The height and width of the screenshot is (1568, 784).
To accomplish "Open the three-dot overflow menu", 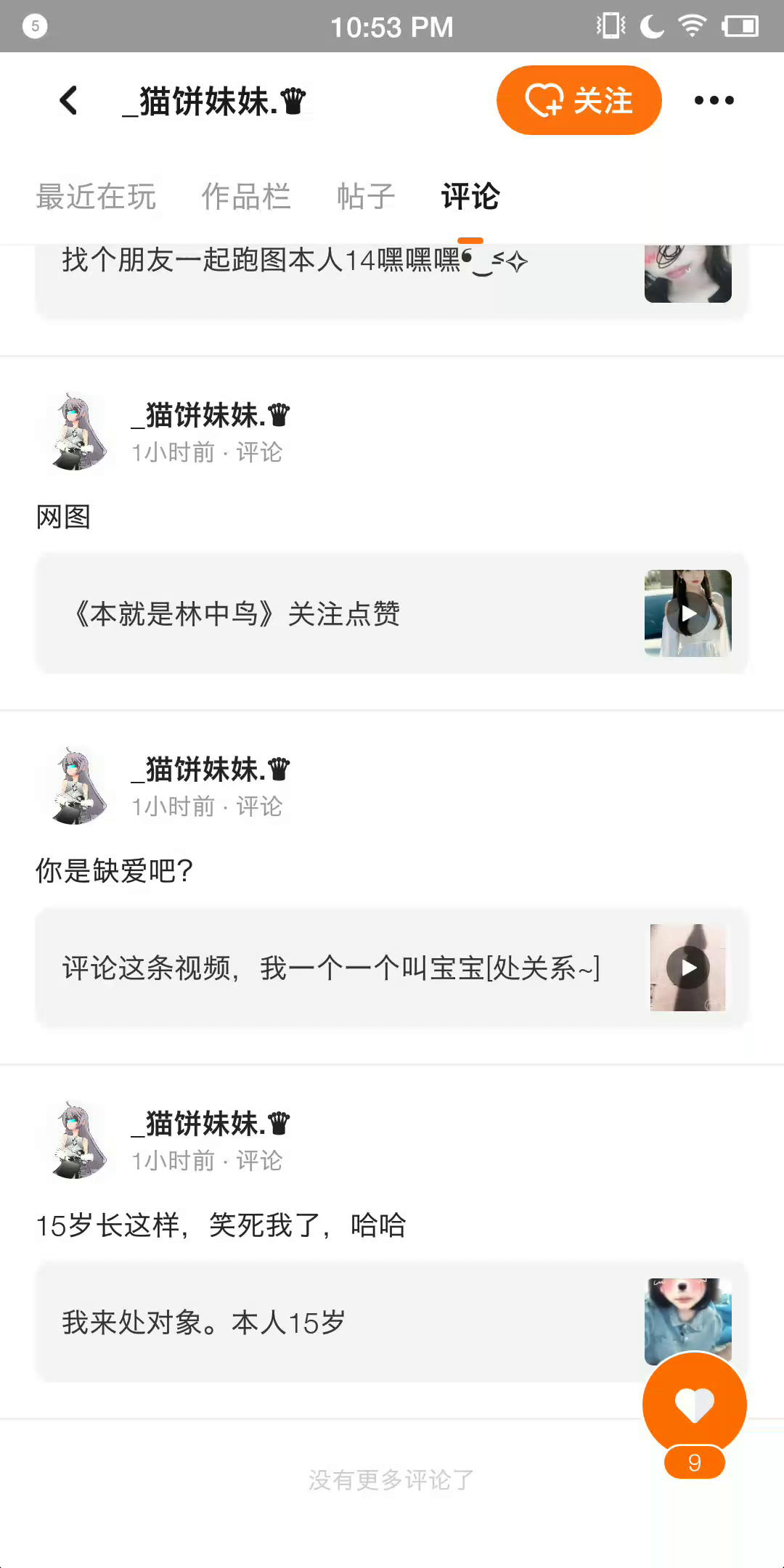I will click(x=714, y=100).
